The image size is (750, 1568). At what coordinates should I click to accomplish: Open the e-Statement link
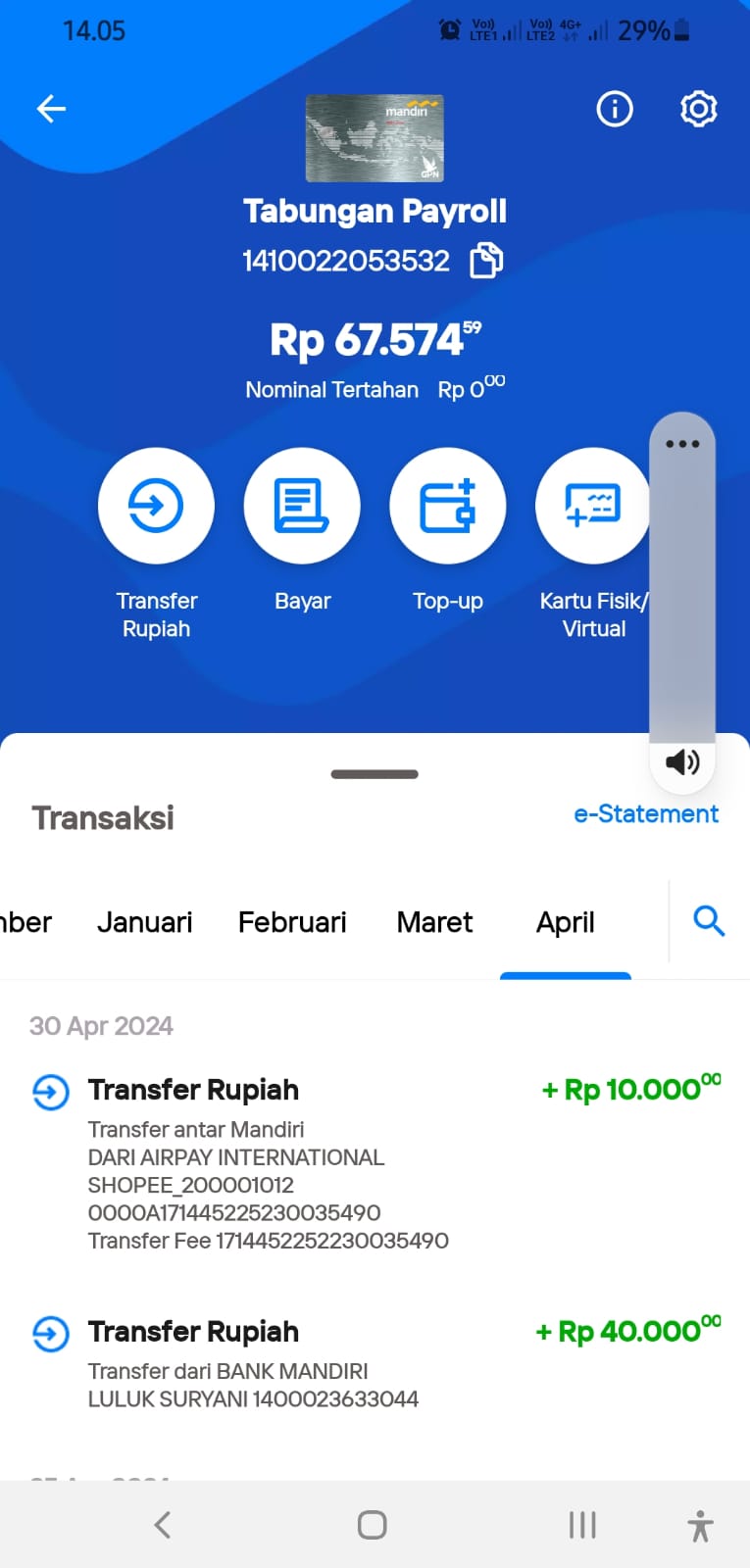(646, 814)
